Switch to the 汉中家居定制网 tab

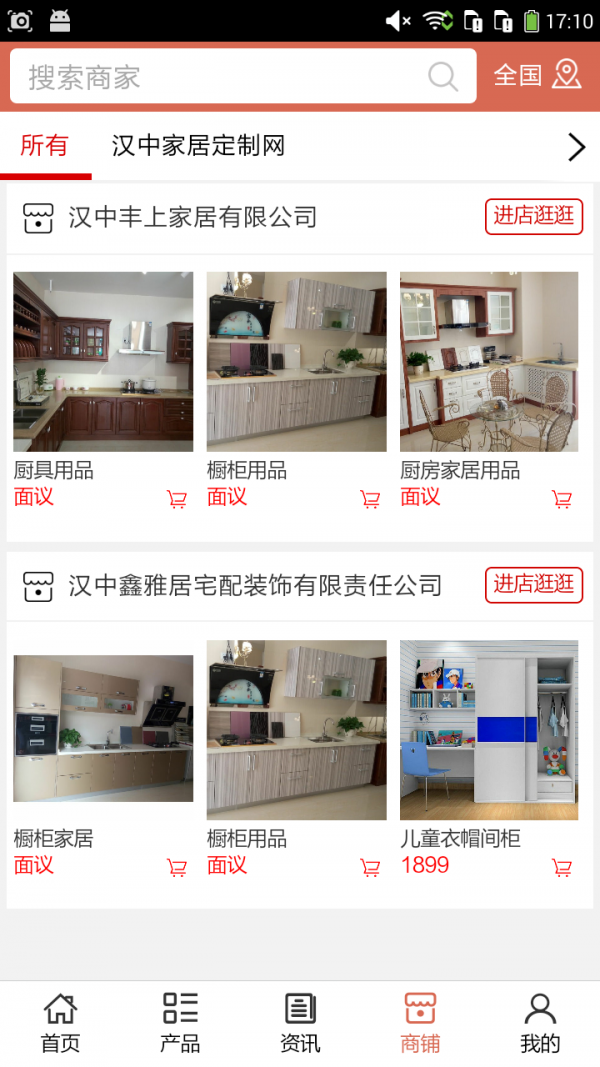click(198, 146)
